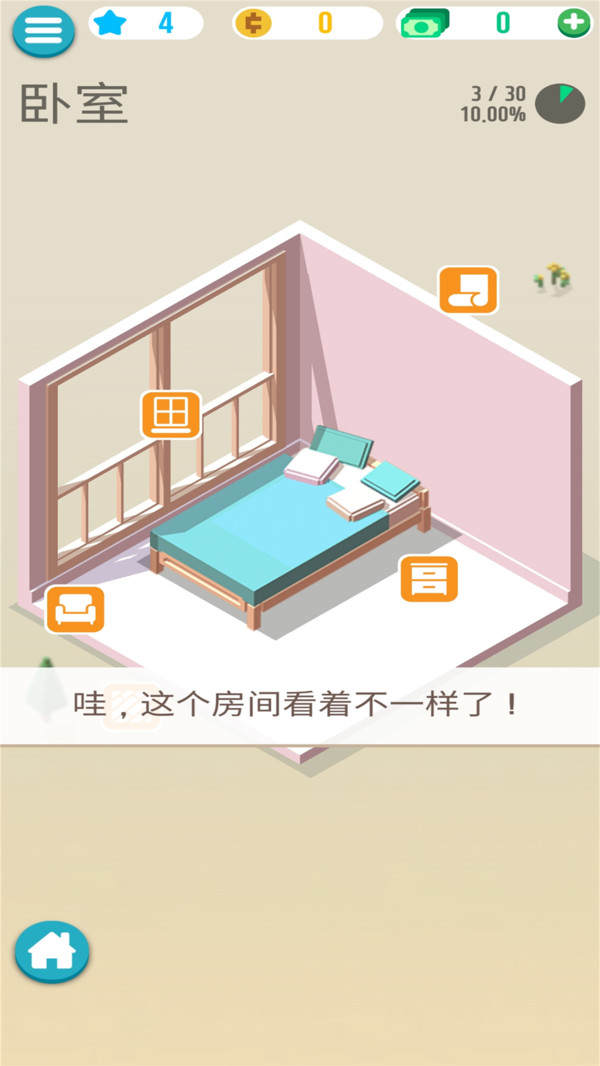Dismiss the room looks different message
This screenshot has width=600, height=1066.
tap(300, 706)
